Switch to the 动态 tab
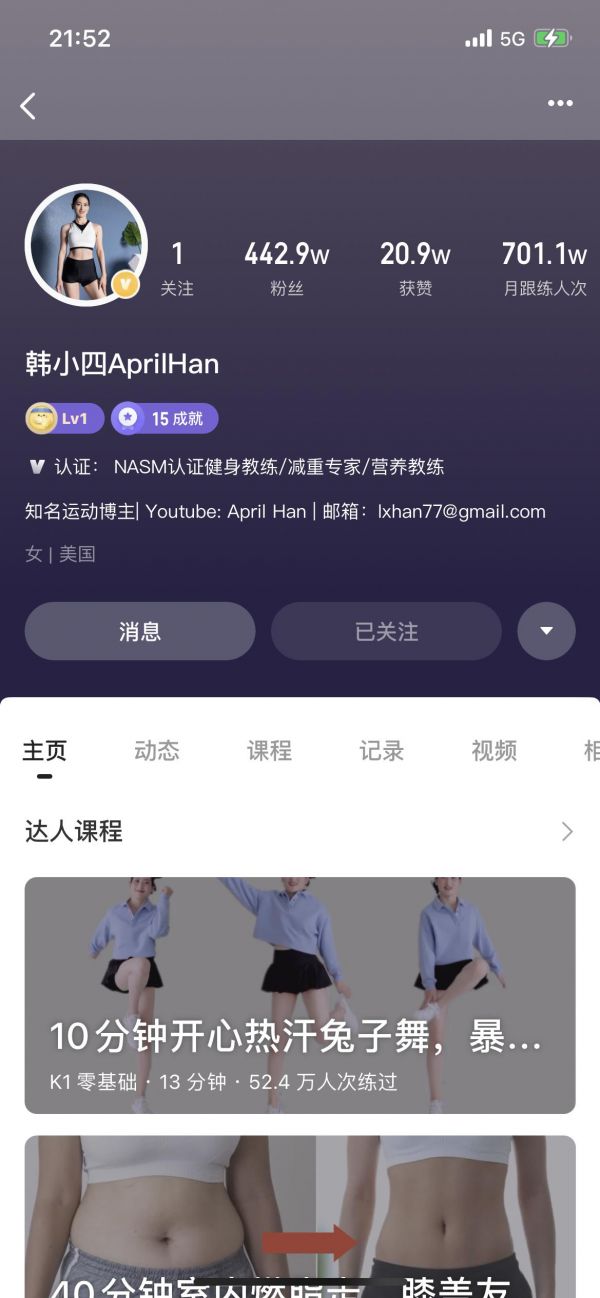The width and height of the screenshot is (600, 1298). (x=157, y=751)
